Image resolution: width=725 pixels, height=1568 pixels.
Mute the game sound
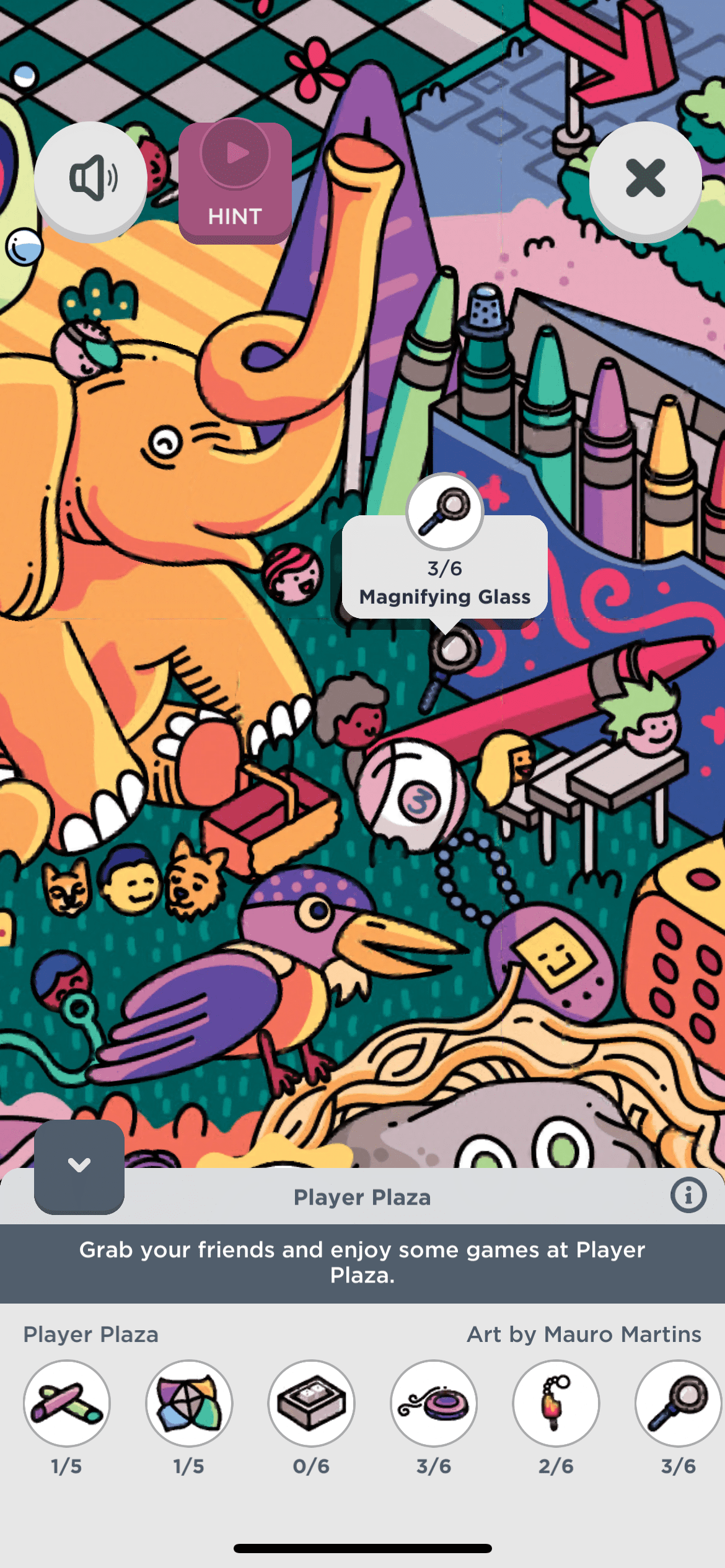[x=90, y=178]
